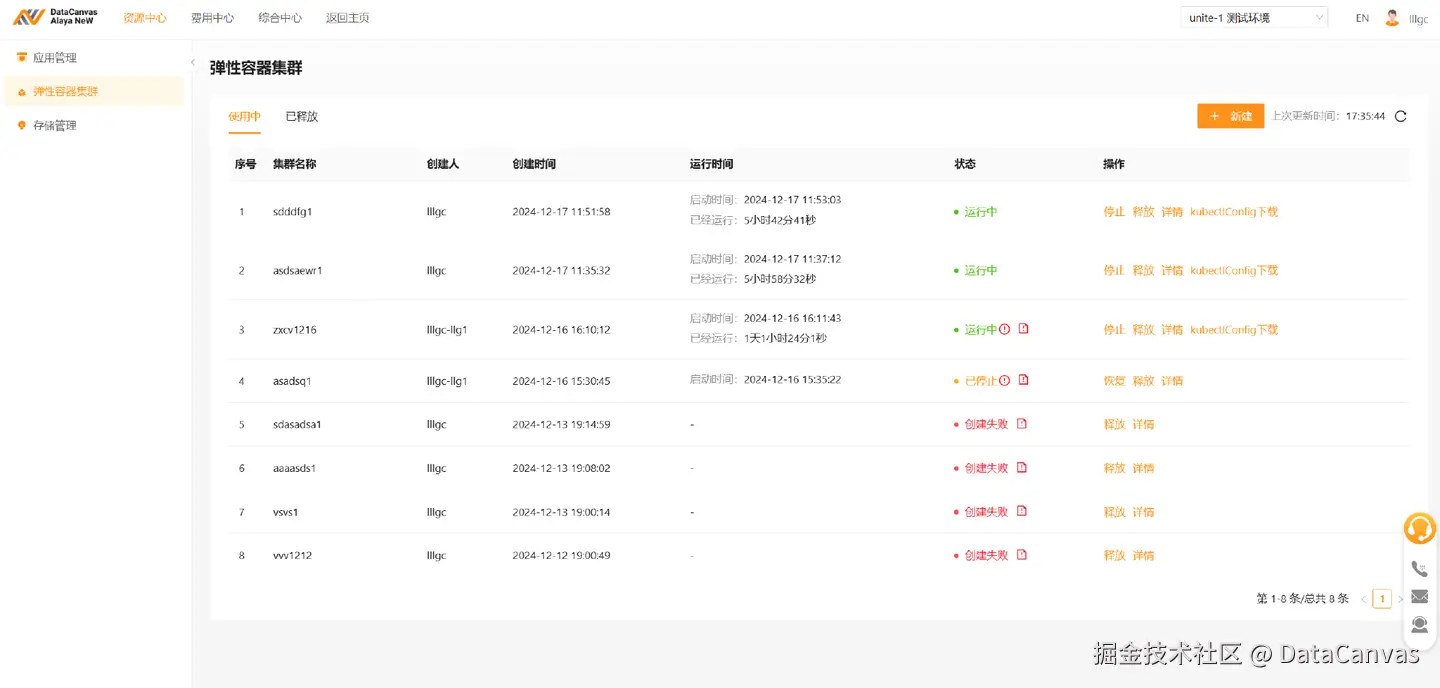1440x688 pixels.
Task: Go to 费用中心 in top navigation
Action: (212, 18)
